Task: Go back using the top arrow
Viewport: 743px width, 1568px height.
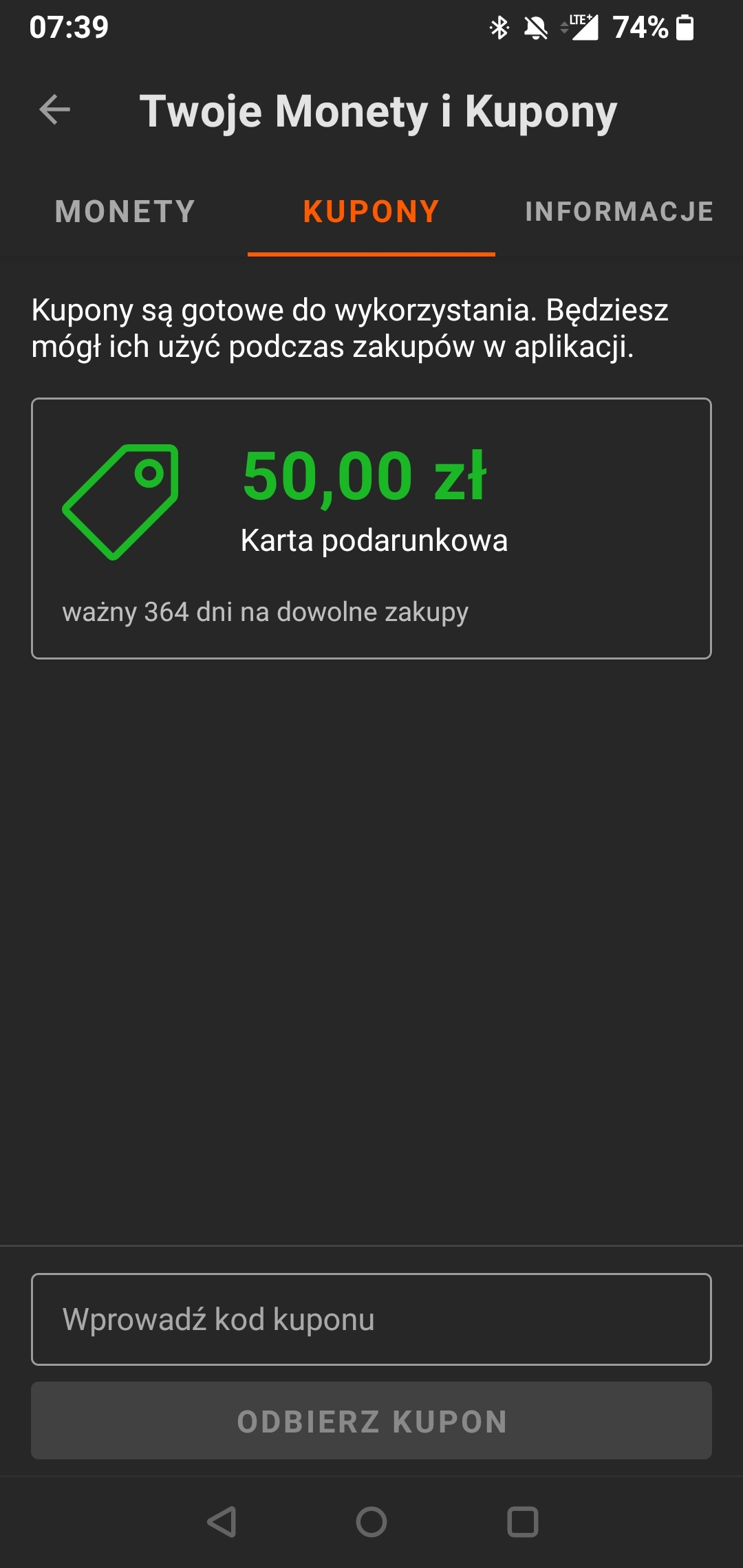Action: pyautogui.click(x=55, y=110)
